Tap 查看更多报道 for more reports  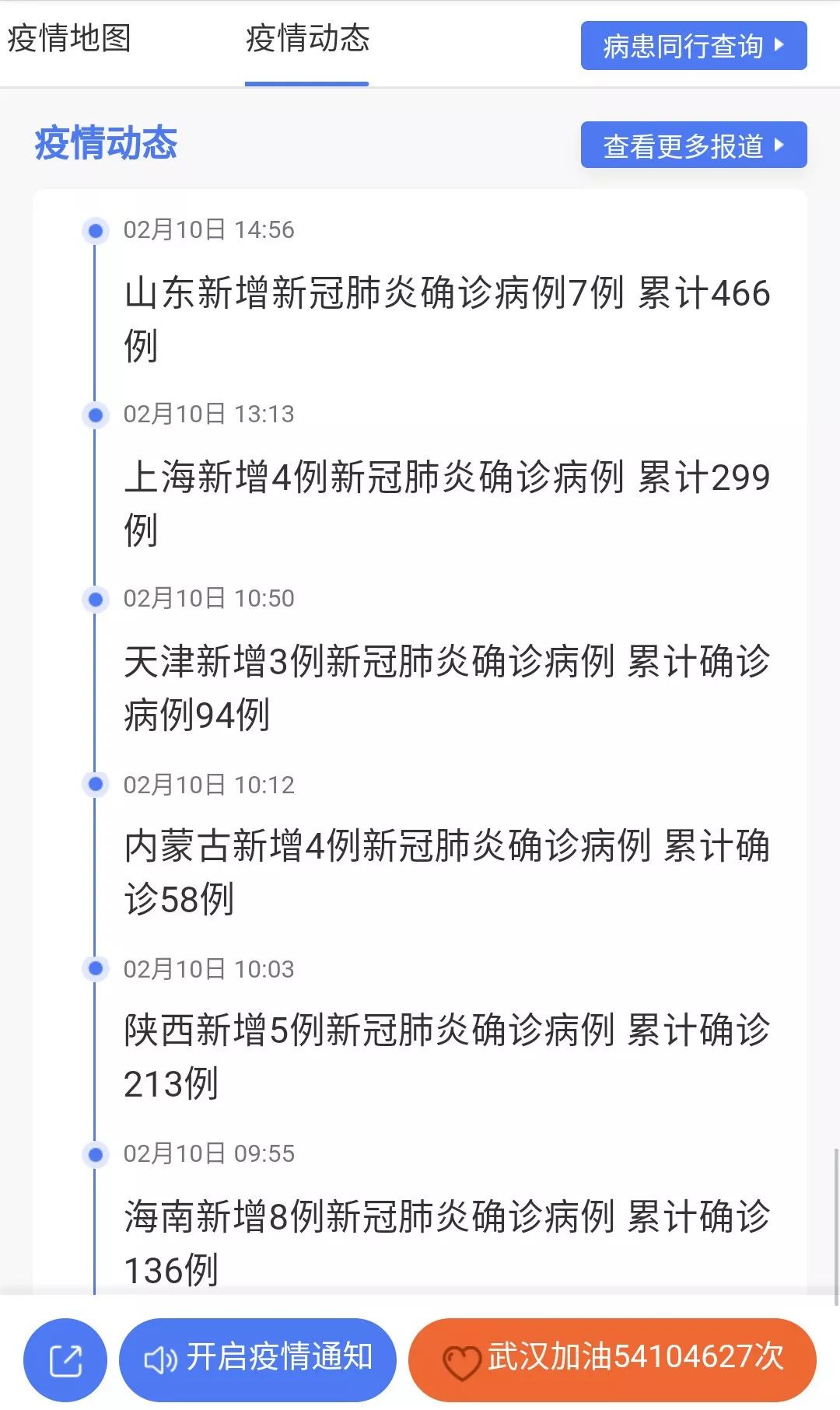coord(693,145)
